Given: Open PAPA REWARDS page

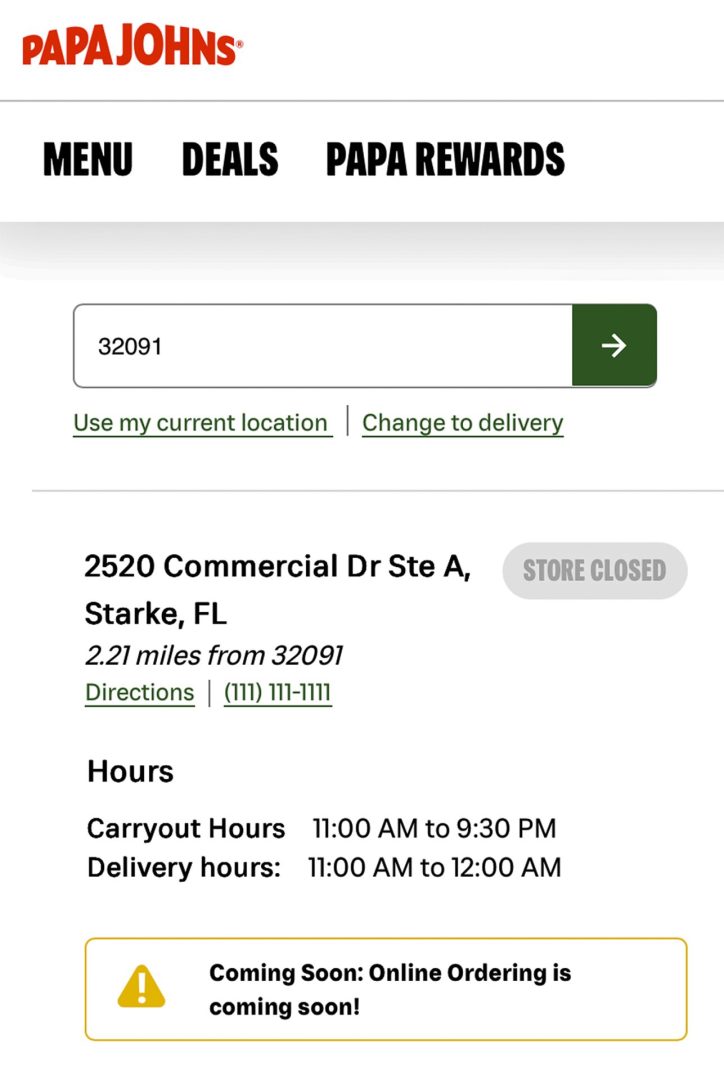Looking at the screenshot, I should [445, 160].
